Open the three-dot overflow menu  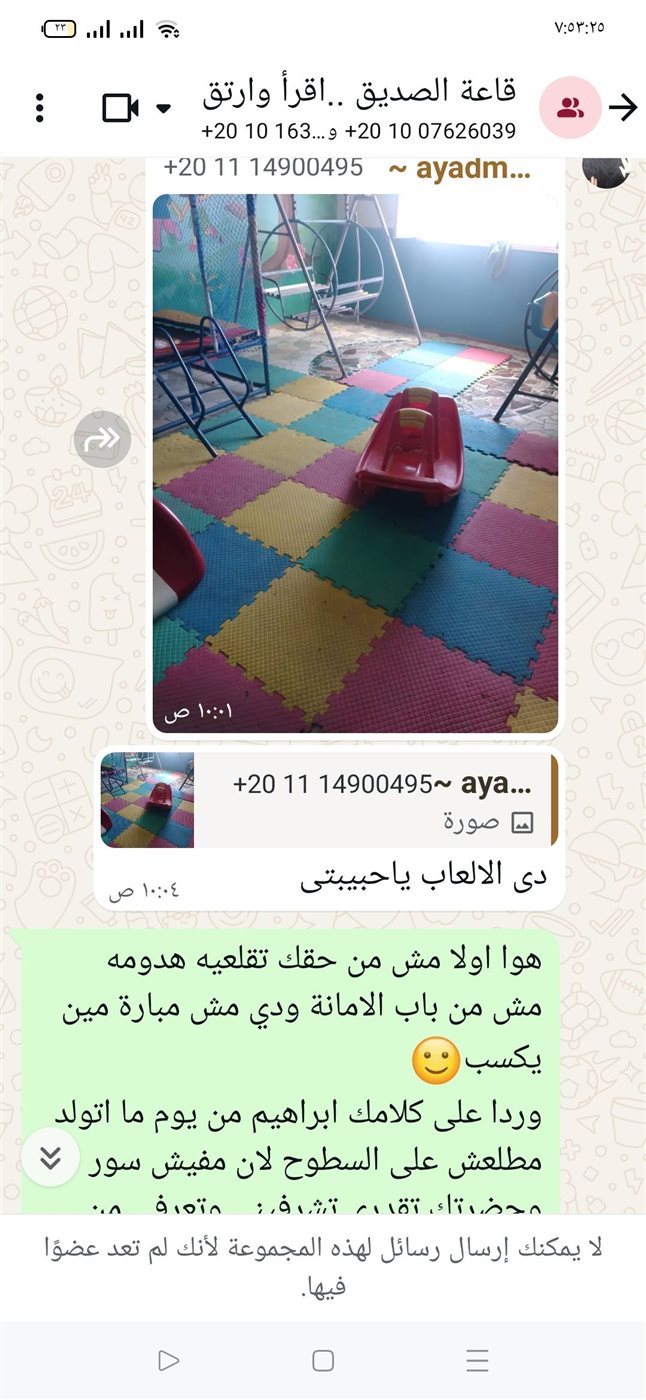(x=39, y=107)
